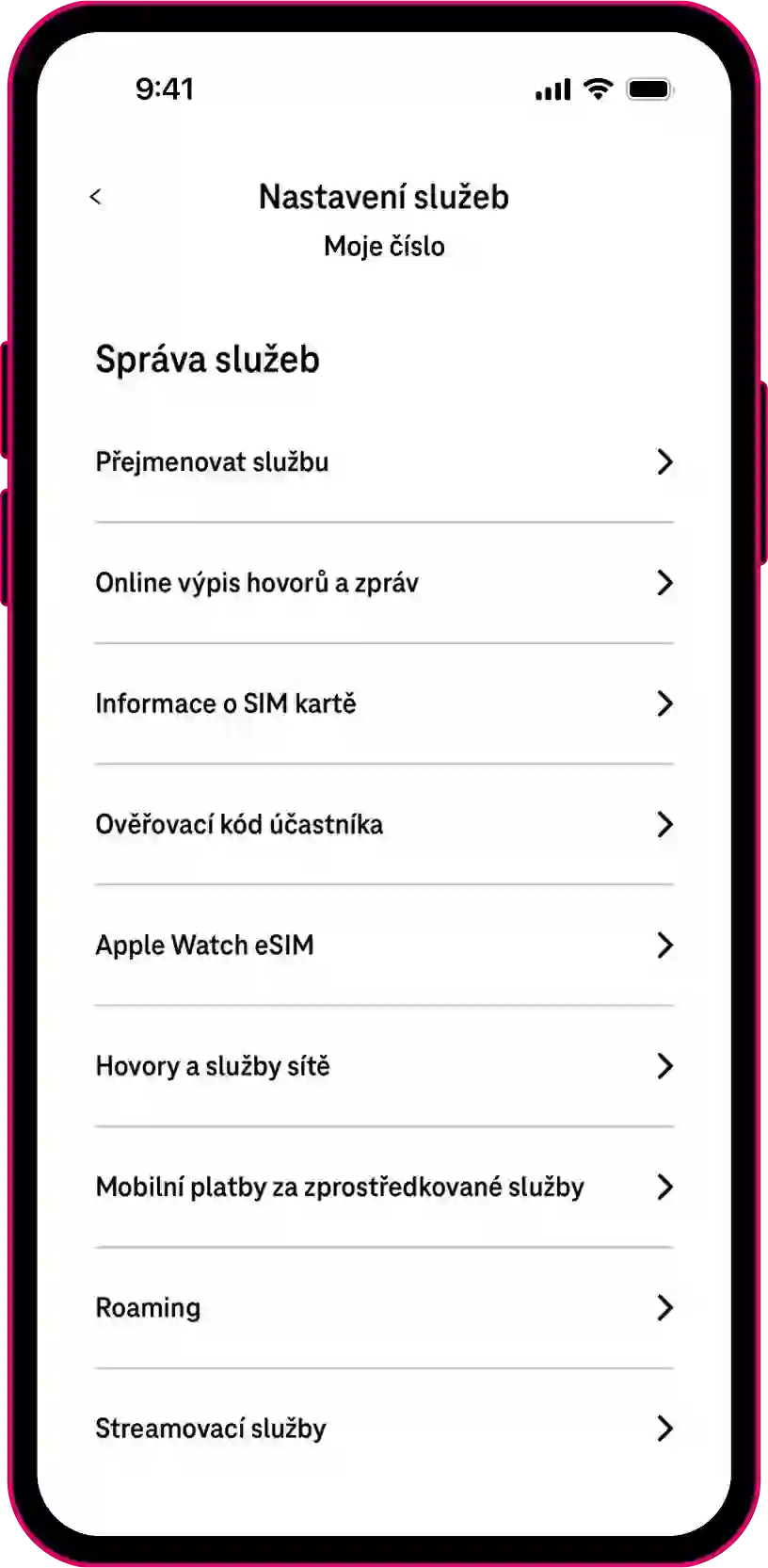Open Streamovací služby
Screen dimensions: 768x1568
[x=384, y=1428]
